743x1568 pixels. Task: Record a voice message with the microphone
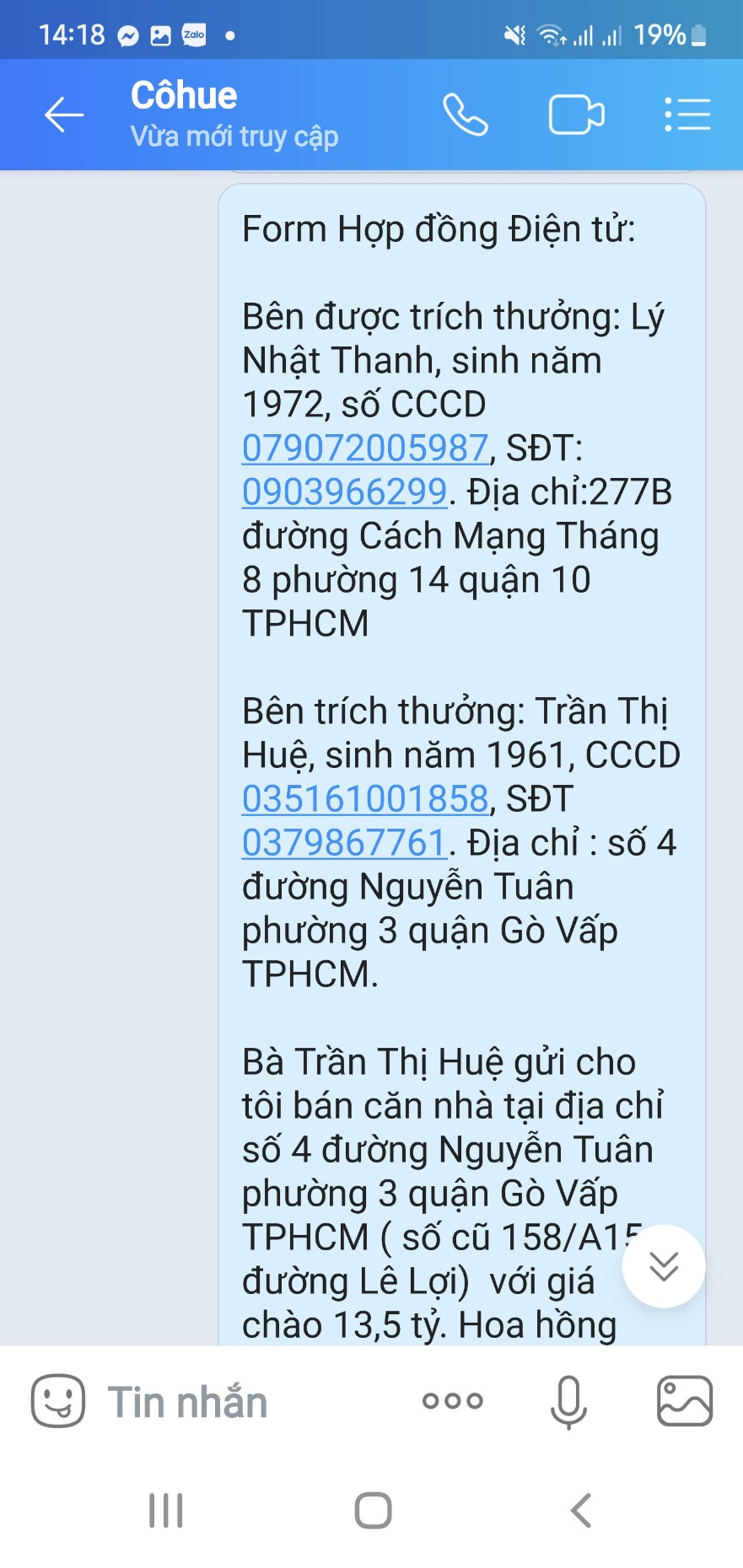coord(568,1400)
